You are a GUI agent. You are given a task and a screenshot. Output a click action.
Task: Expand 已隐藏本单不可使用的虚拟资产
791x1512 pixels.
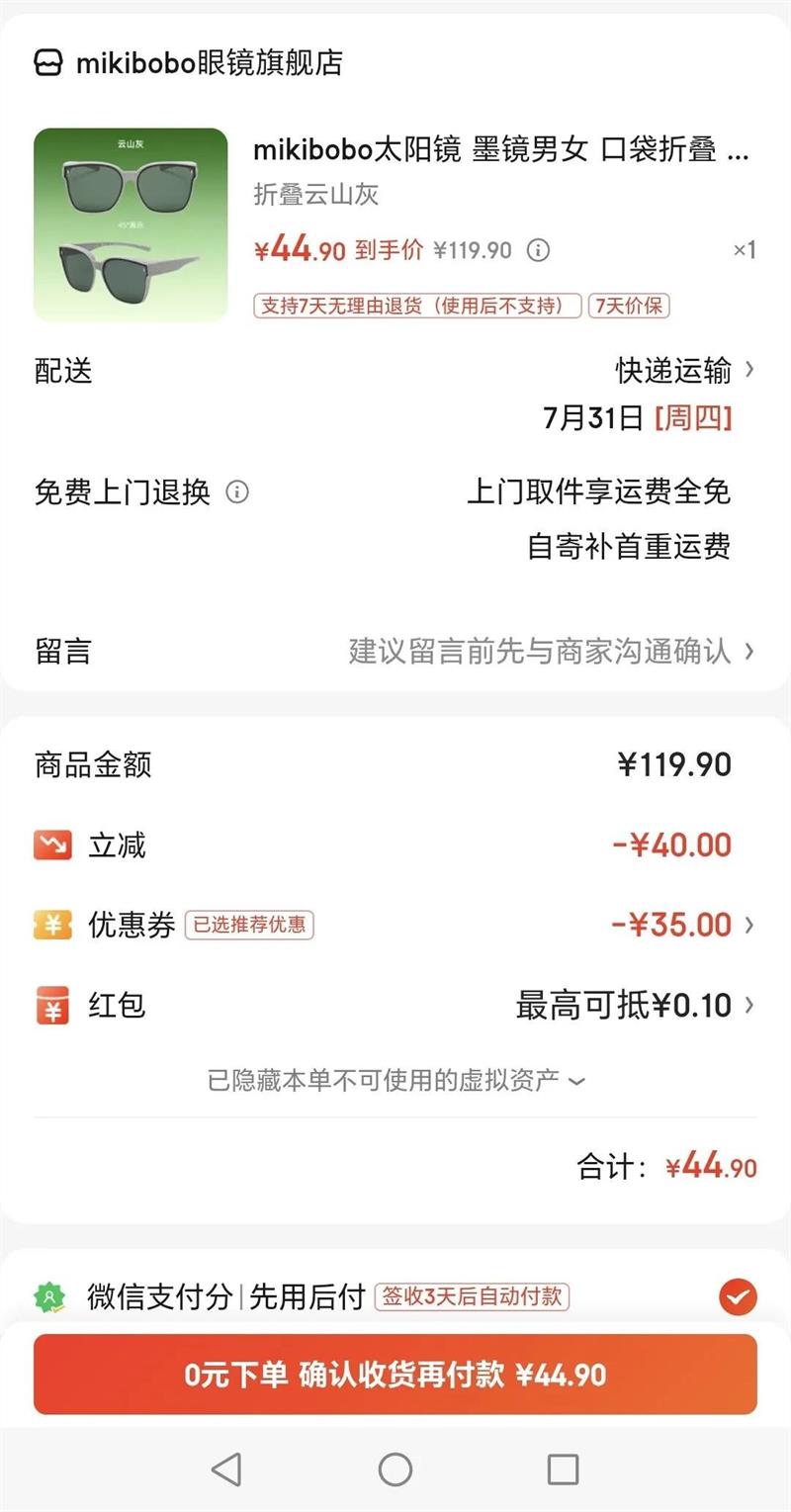click(395, 1080)
